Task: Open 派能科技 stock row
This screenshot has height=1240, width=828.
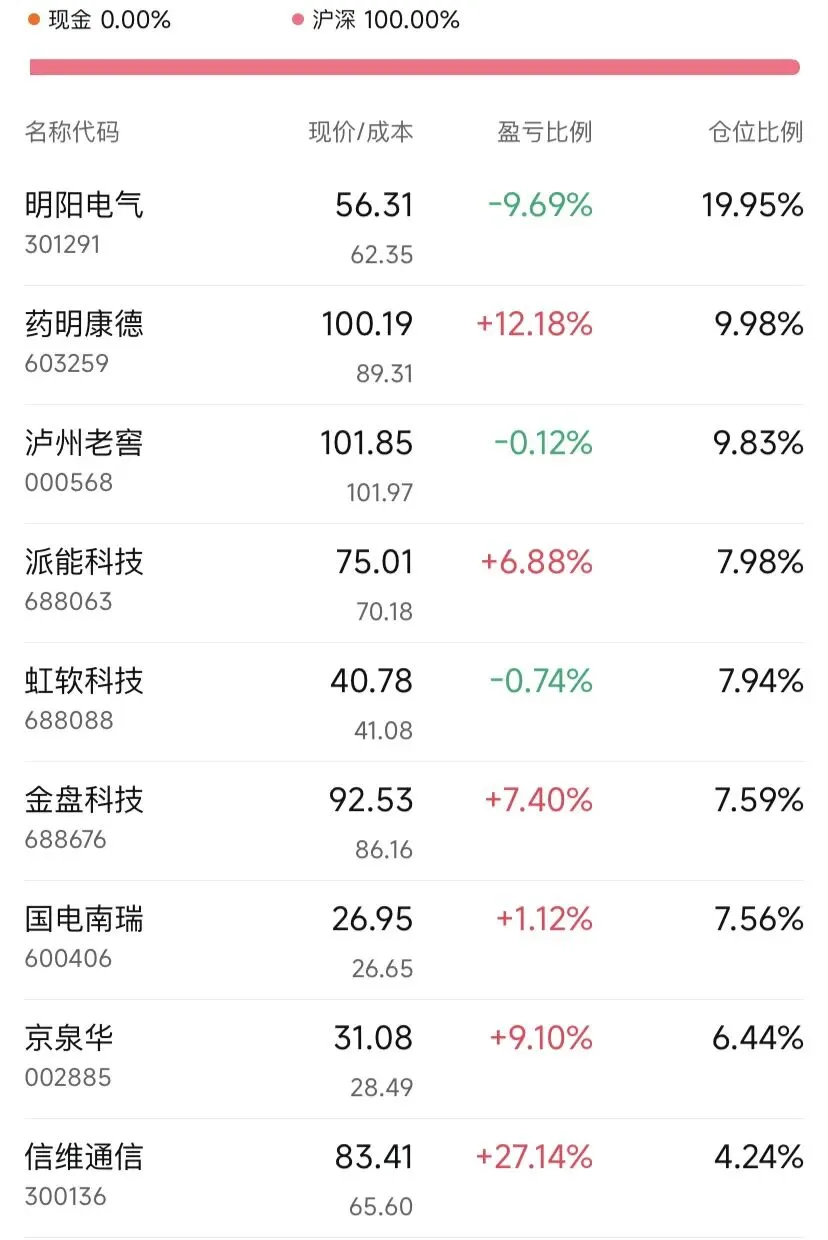Action: [85, 562]
